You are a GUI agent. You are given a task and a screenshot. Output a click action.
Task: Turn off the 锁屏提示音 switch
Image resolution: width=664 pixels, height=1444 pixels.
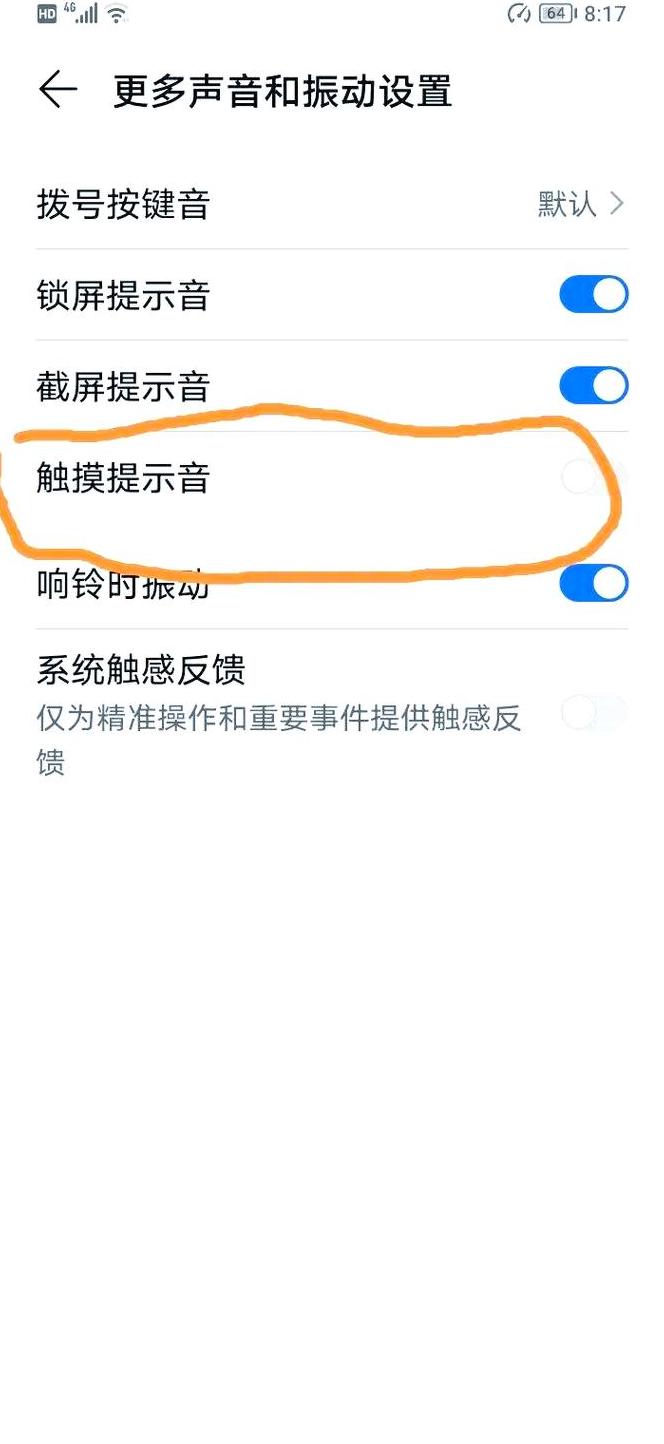[594, 295]
